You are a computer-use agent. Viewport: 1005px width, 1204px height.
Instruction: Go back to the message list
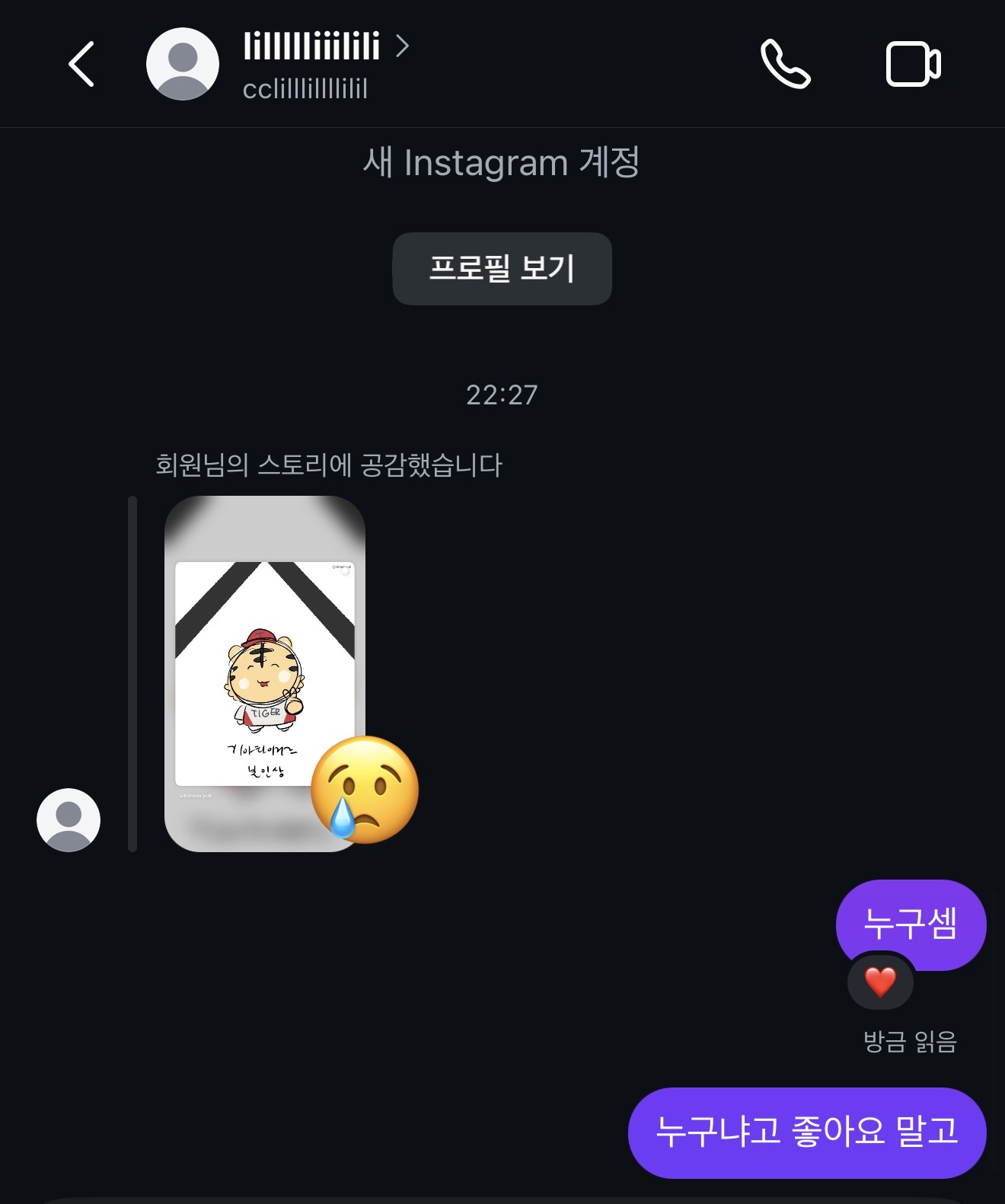(81, 64)
